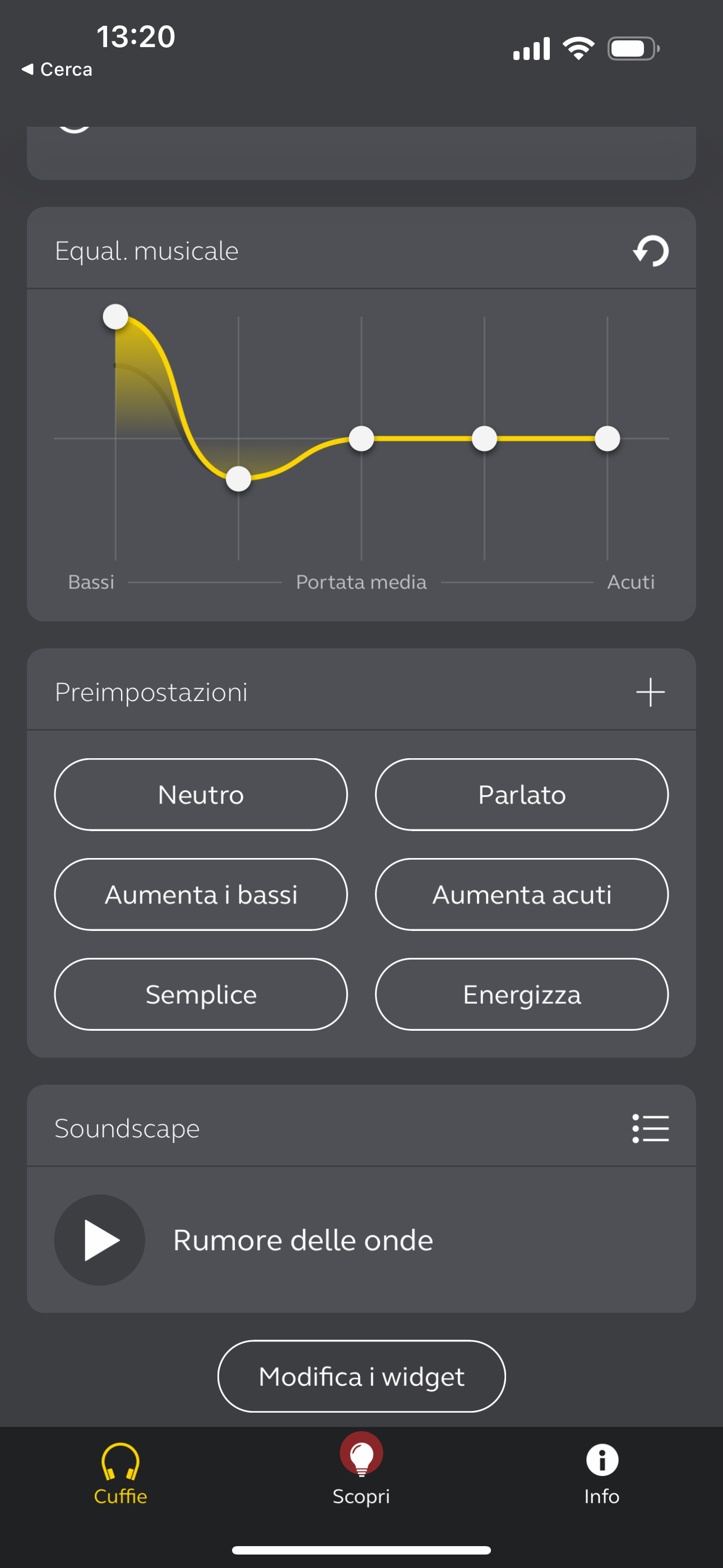Add a new preset with plus icon

[650, 692]
